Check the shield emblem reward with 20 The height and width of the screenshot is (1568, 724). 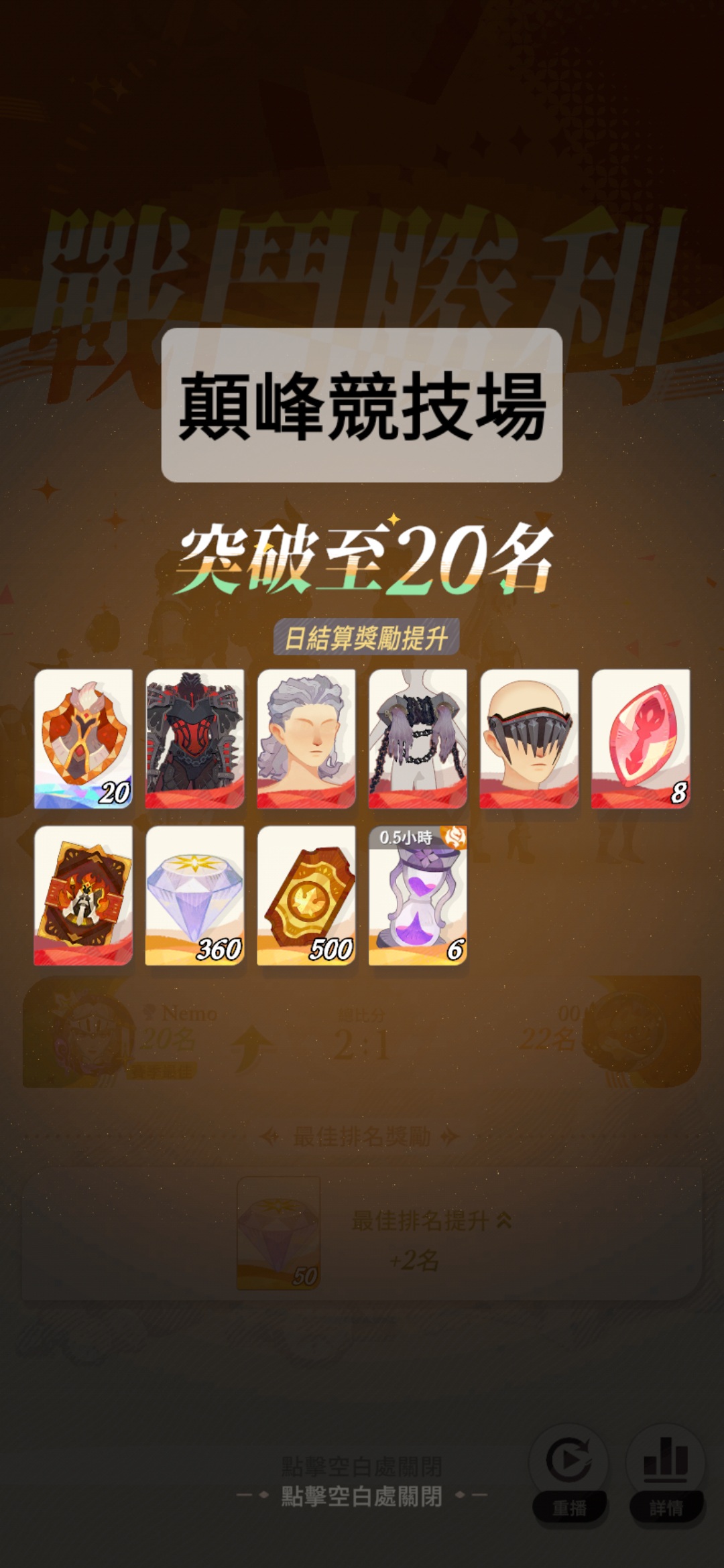[83, 738]
